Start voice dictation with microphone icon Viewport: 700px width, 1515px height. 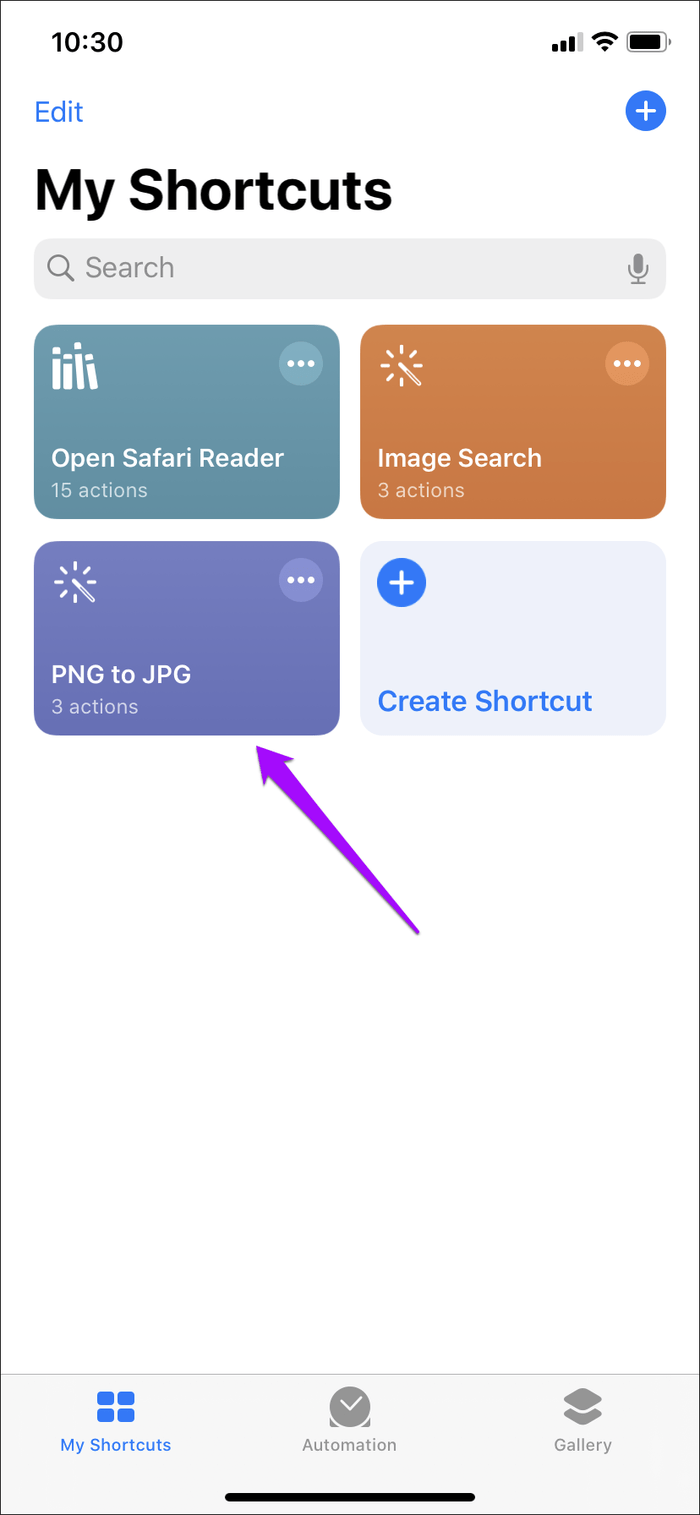[x=638, y=268]
